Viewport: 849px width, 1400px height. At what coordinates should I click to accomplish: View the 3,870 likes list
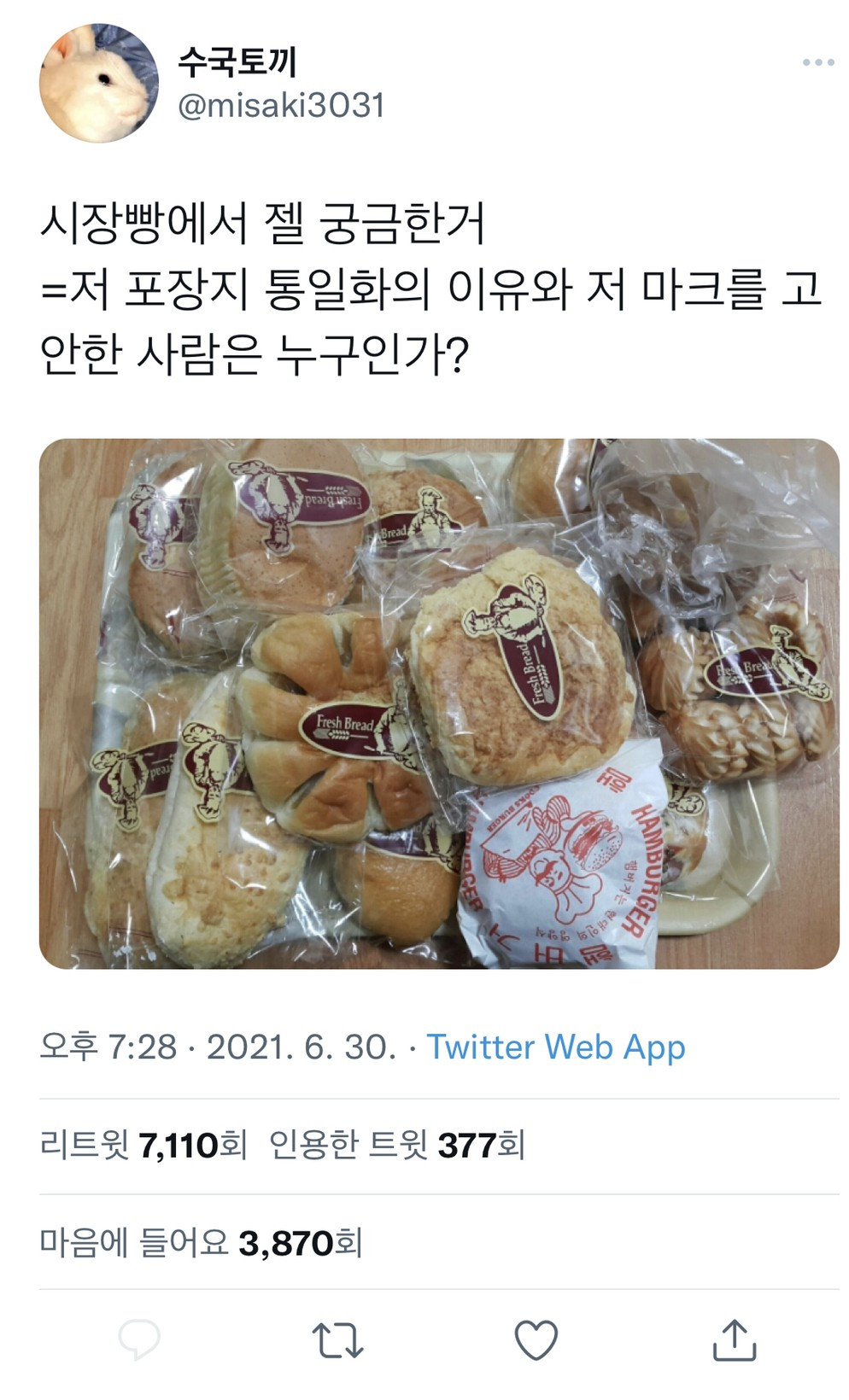(x=202, y=1242)
